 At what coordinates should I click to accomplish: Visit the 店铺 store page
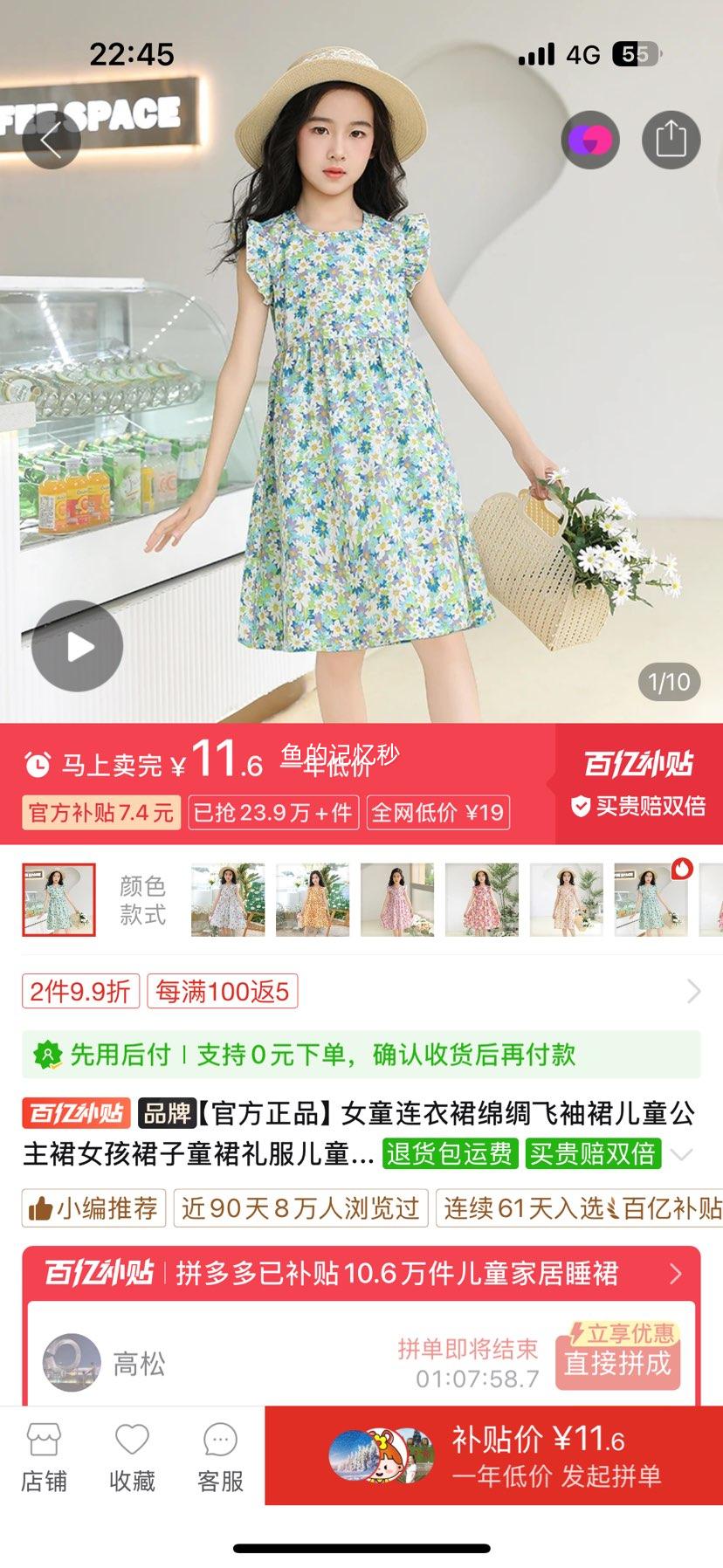click(44, 1457)
